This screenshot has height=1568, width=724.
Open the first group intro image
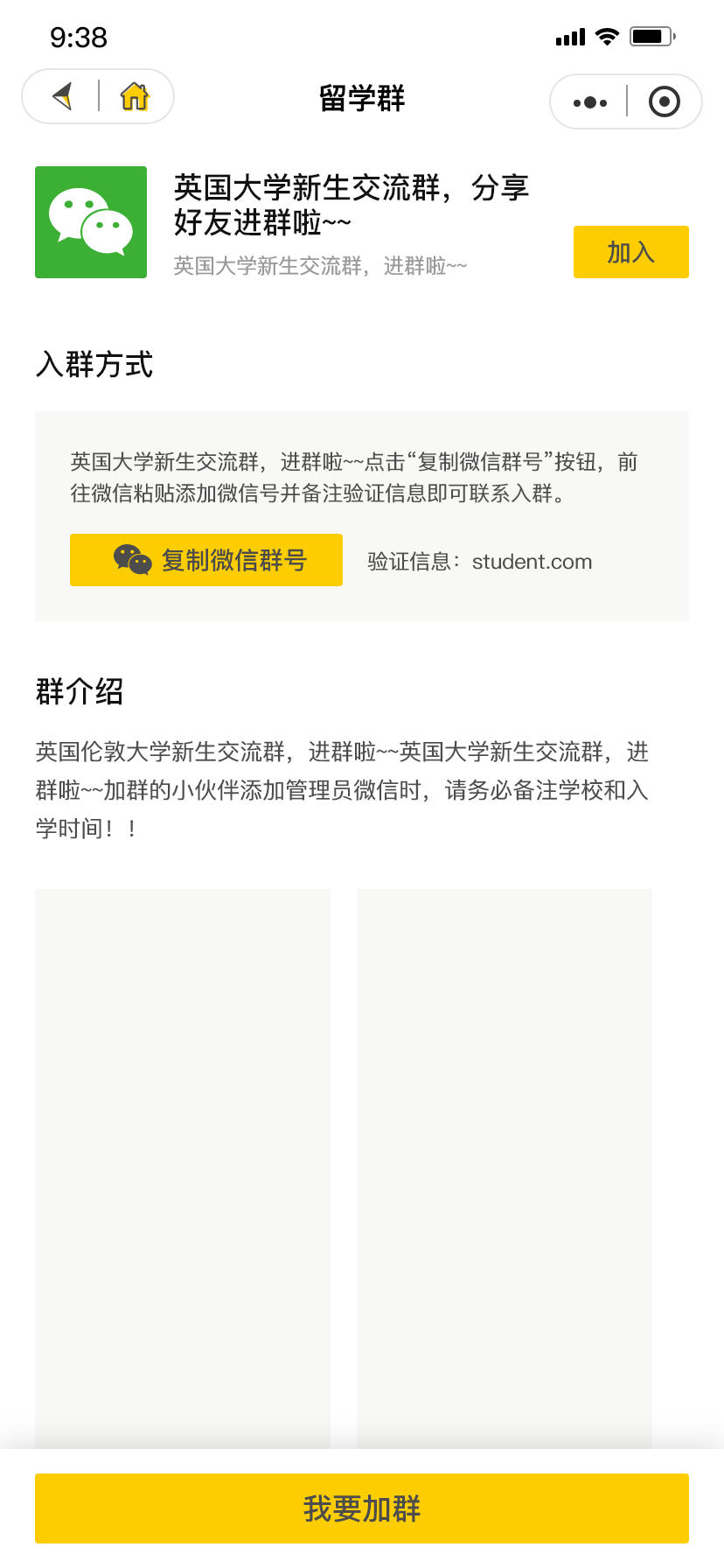point(183,1169)
